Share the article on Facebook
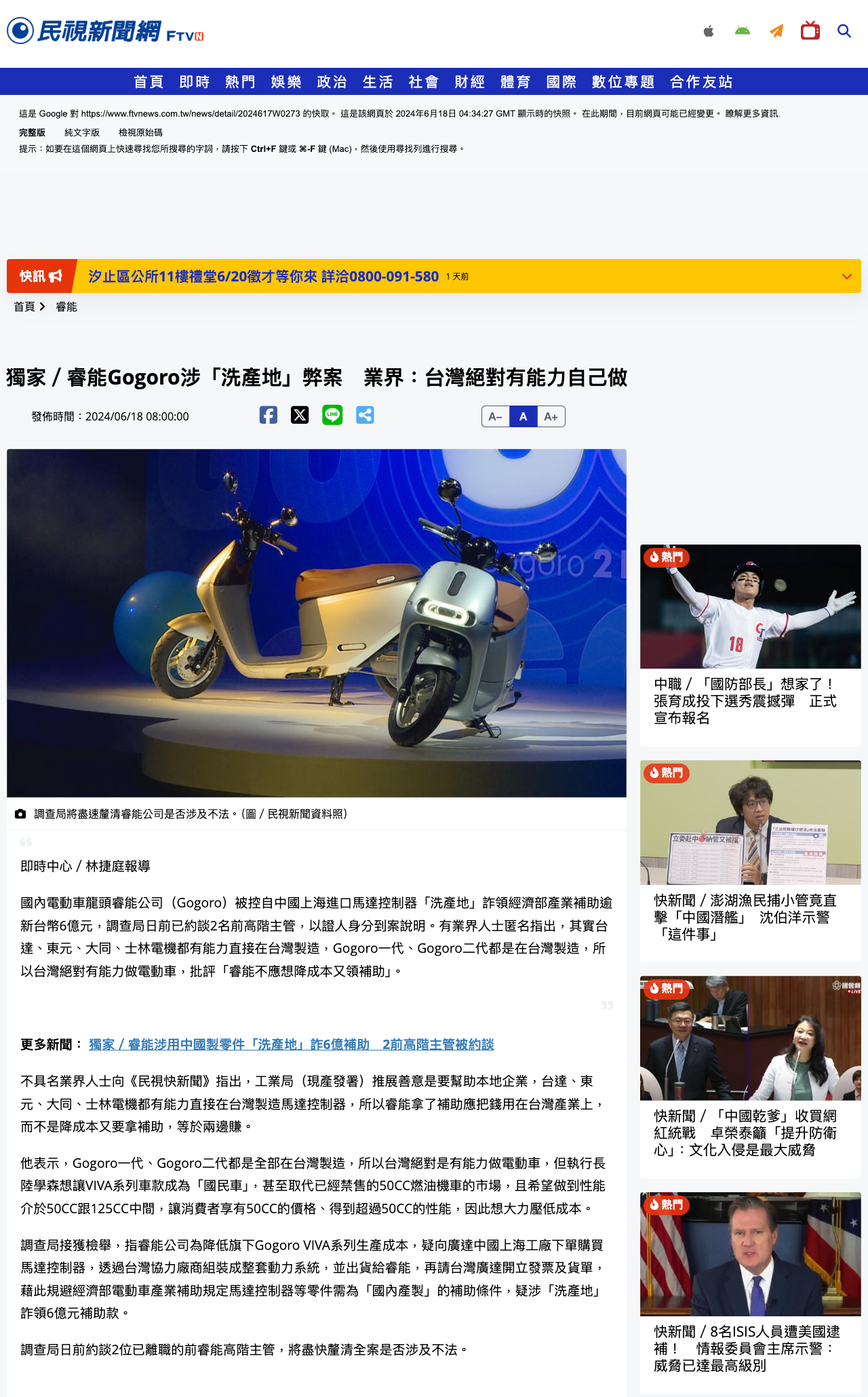The image size is (868, 1397). tap(268, 415)
